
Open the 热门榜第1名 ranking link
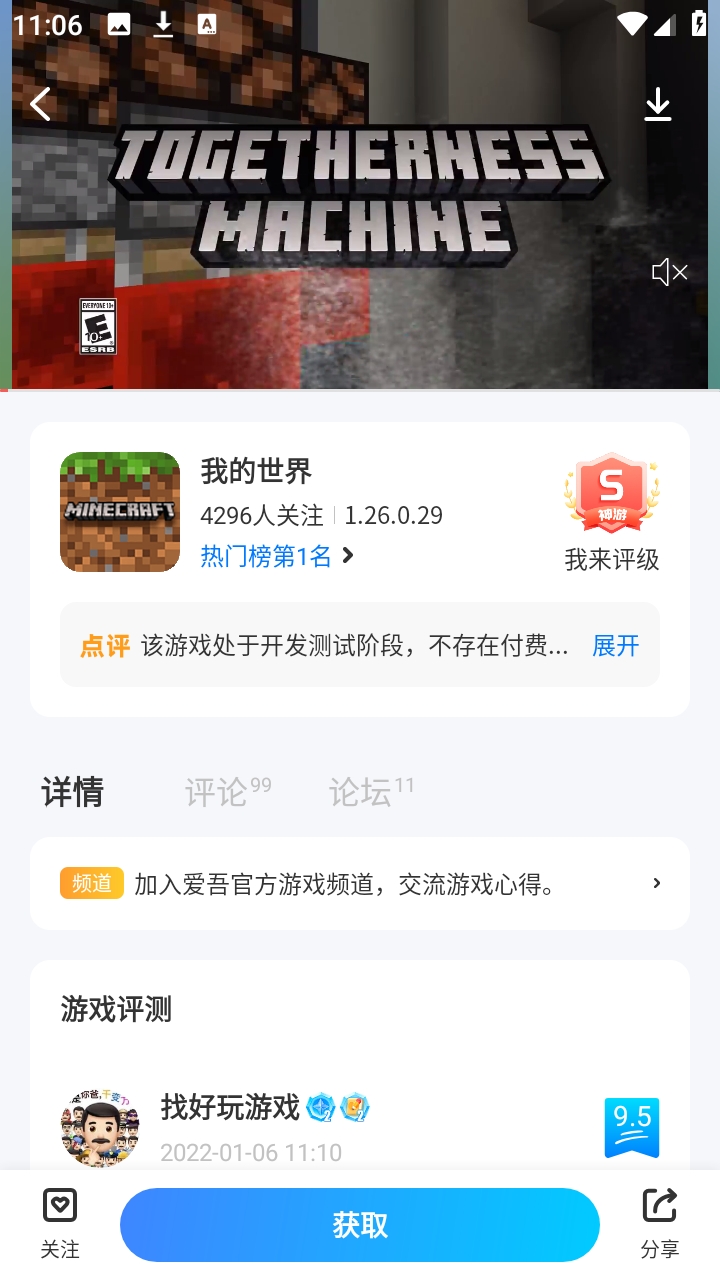click(x=277, y=556)
